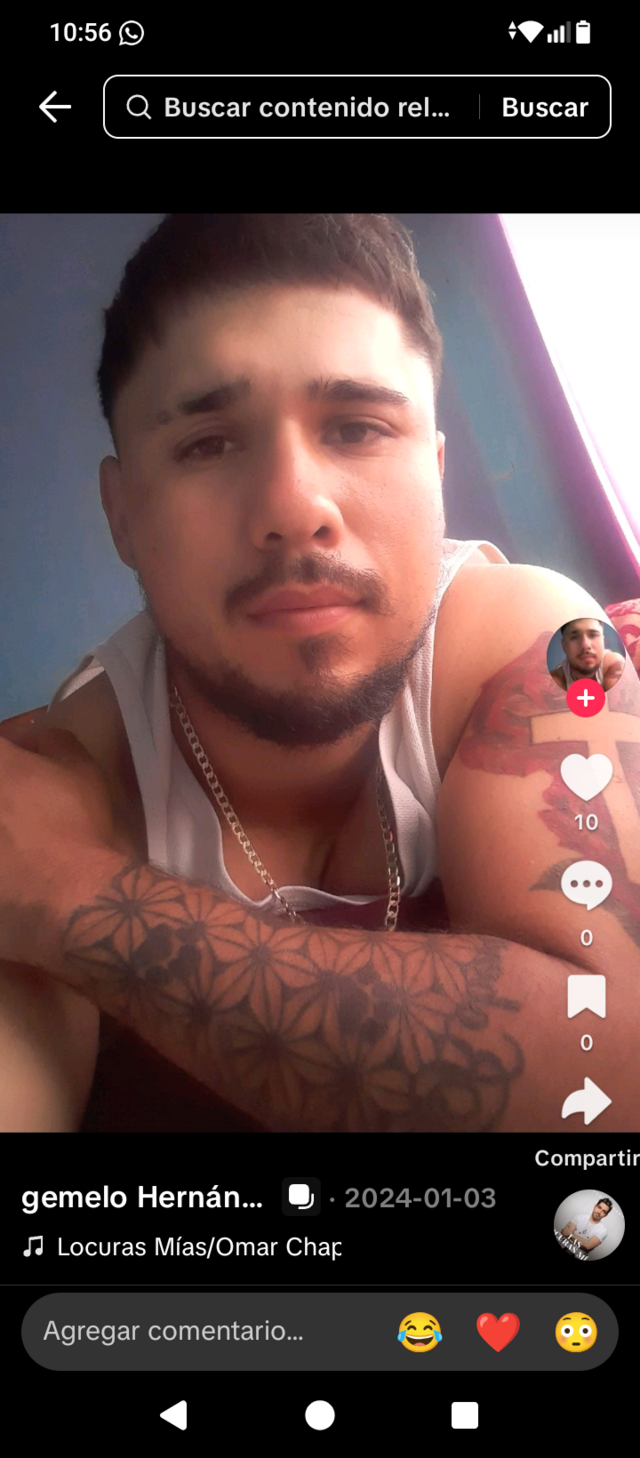Insert the red heart emoji

[x=498, y=1332]
